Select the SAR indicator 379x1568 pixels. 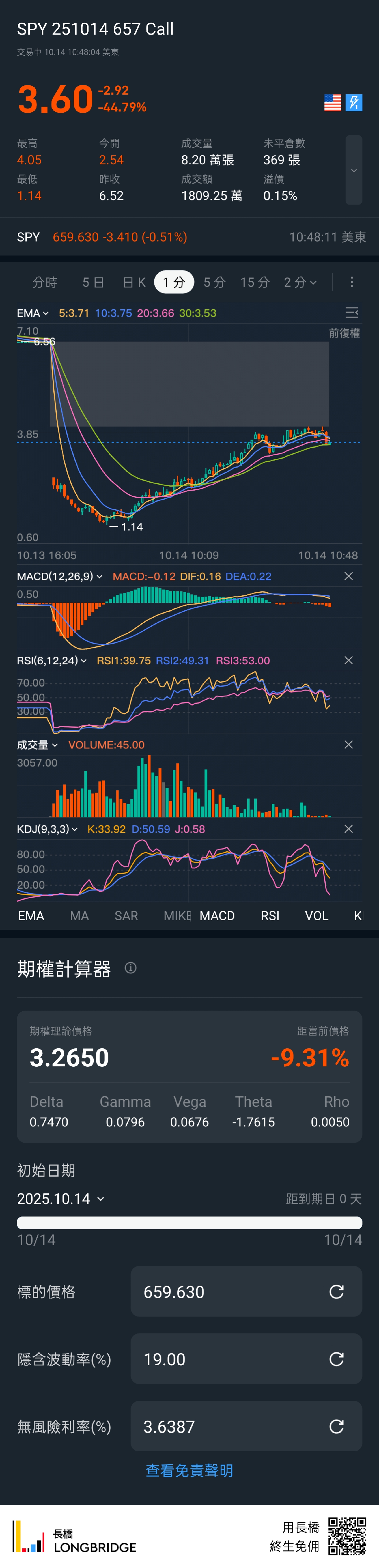coord(126,916)
